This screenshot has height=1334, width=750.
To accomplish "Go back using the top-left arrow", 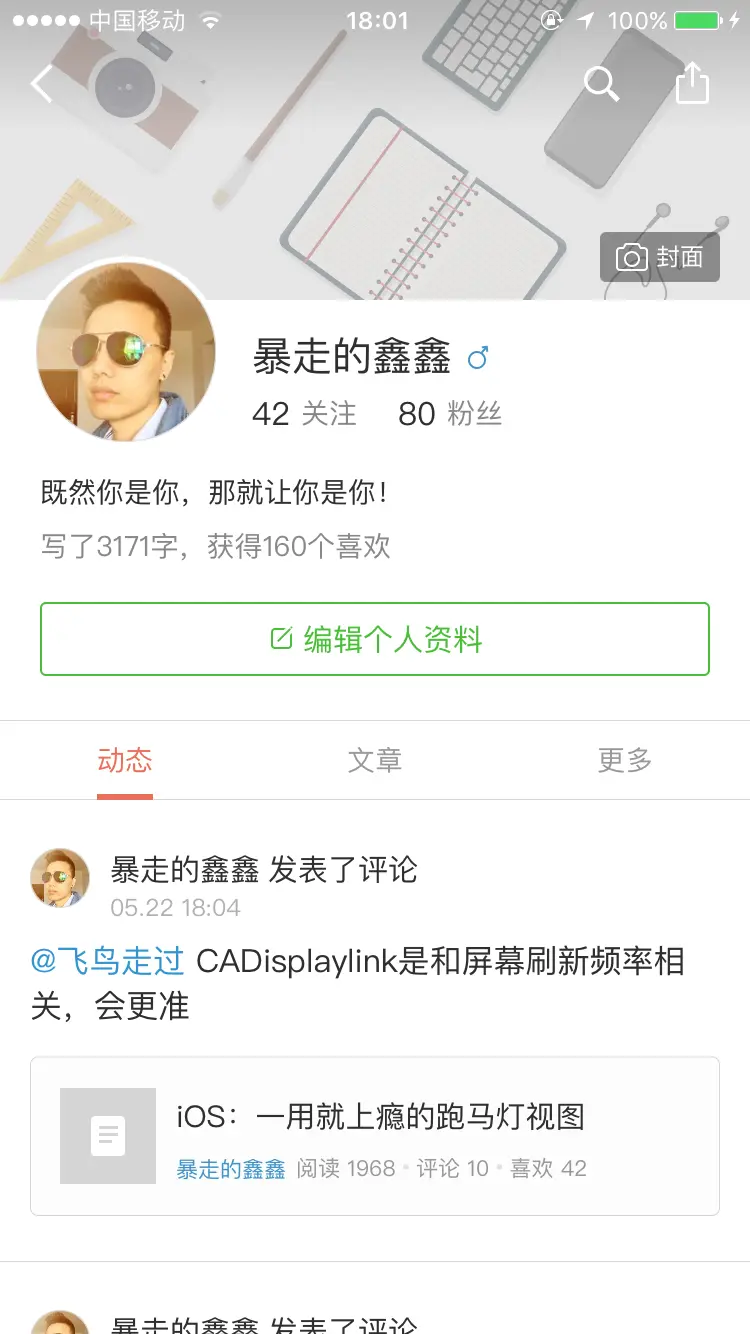I will (x=42, y=84).
